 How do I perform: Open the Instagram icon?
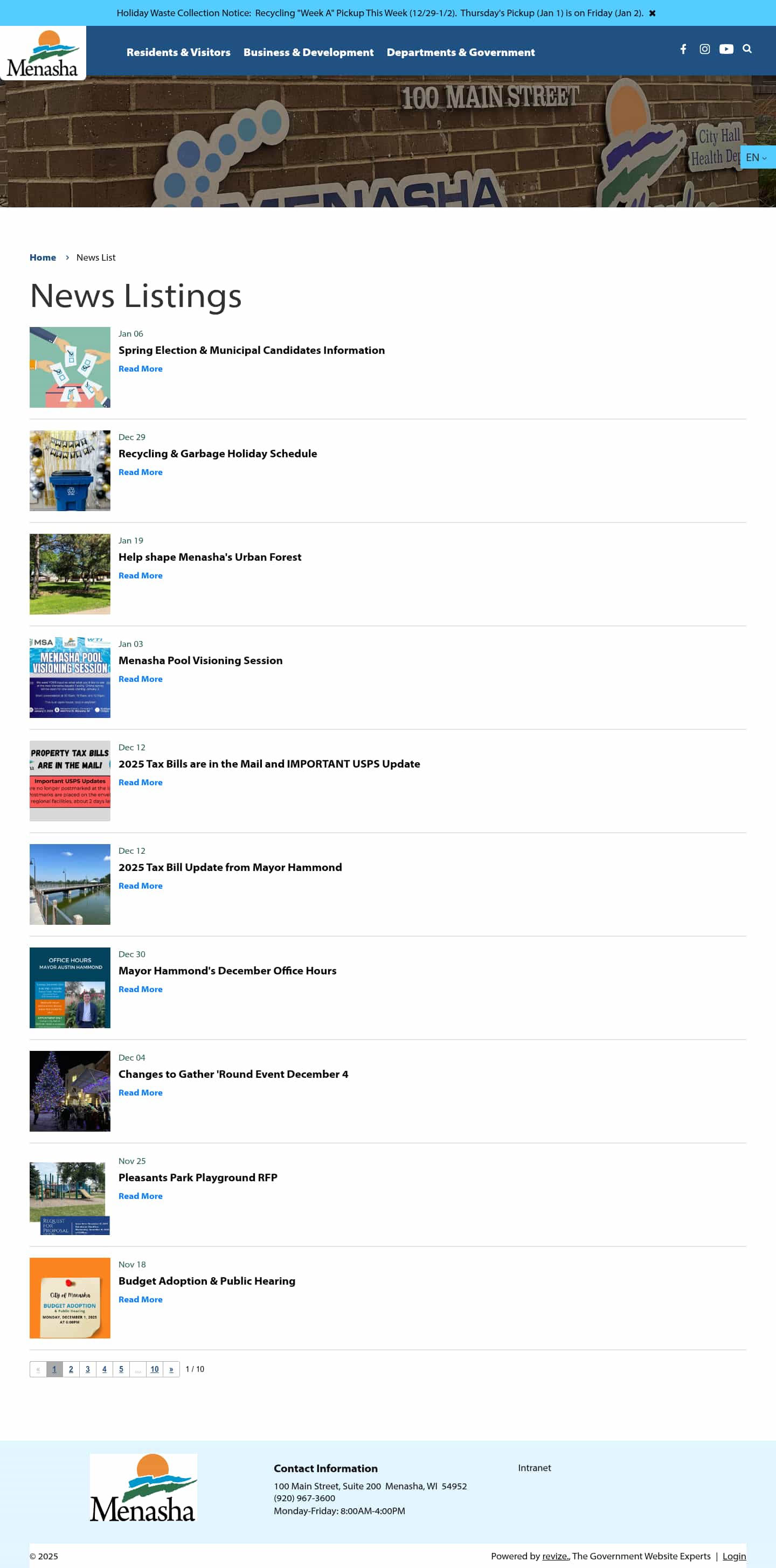704,50
